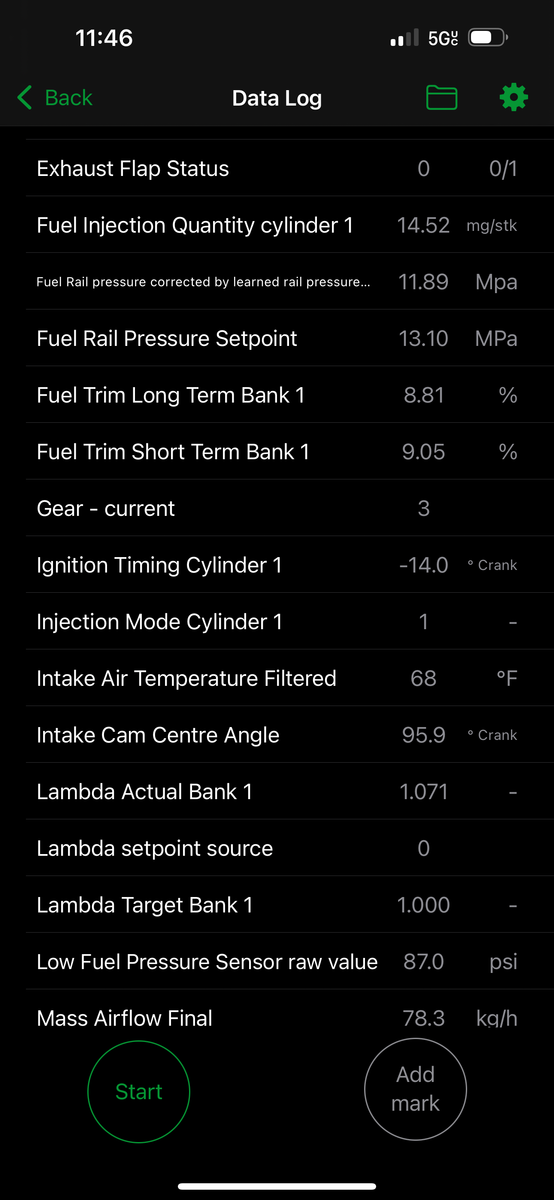Start the data log recording
Screen dimensions: 554x1200
click(x=139, y=1091)
